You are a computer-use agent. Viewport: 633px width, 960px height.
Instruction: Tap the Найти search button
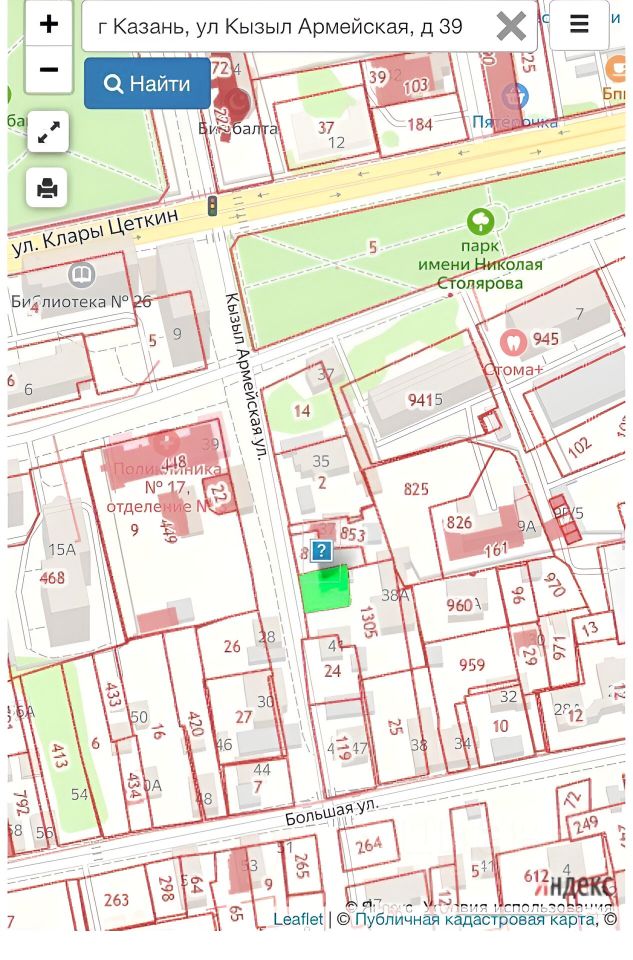(147, 84)
